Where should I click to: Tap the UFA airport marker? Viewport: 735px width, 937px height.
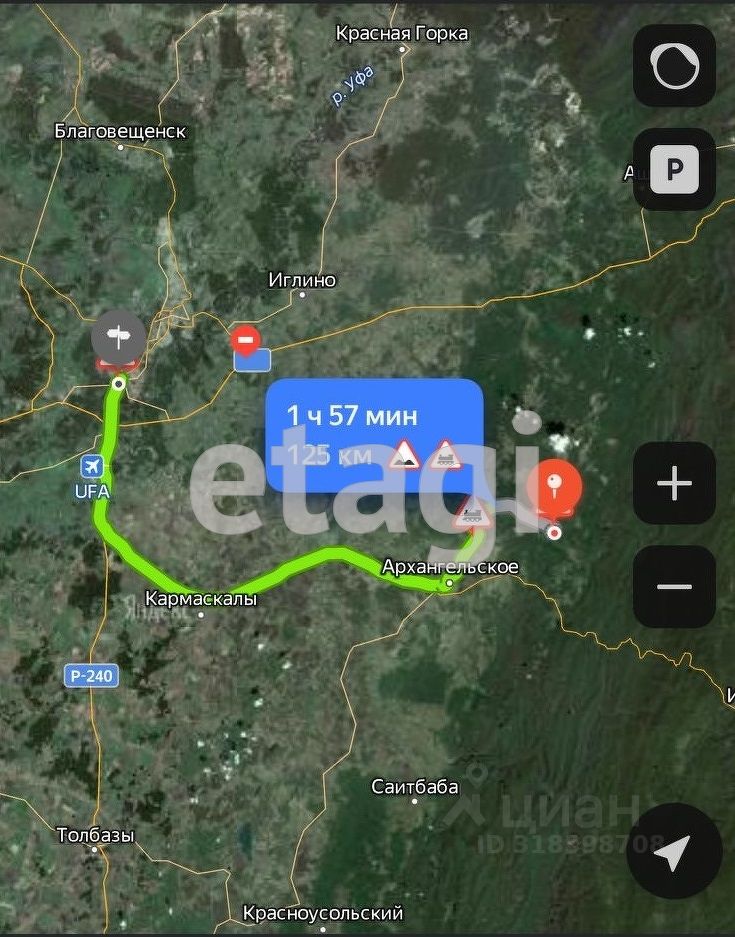91,467
